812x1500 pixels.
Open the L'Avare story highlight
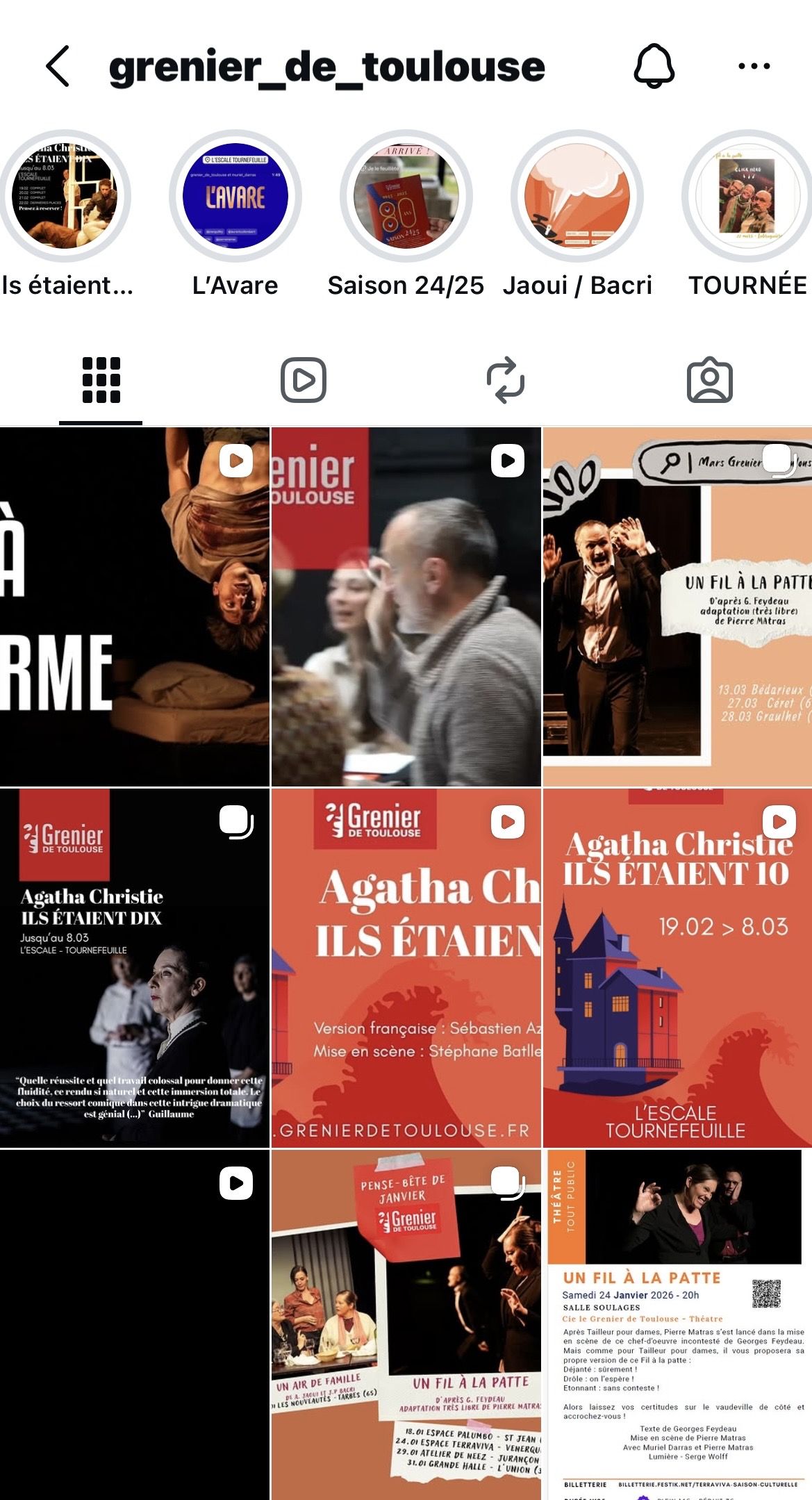point(235,197)
